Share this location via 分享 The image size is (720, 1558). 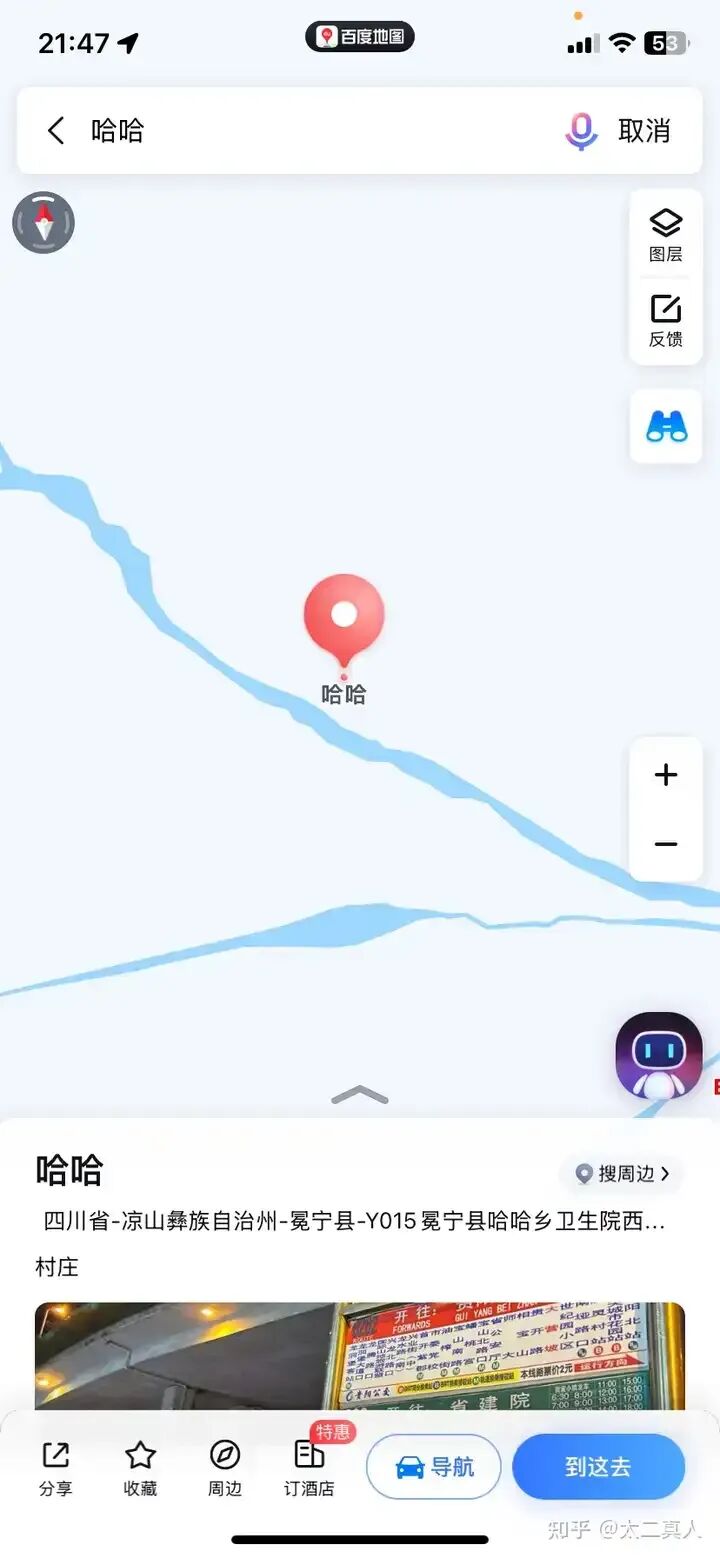point(56,1467)
